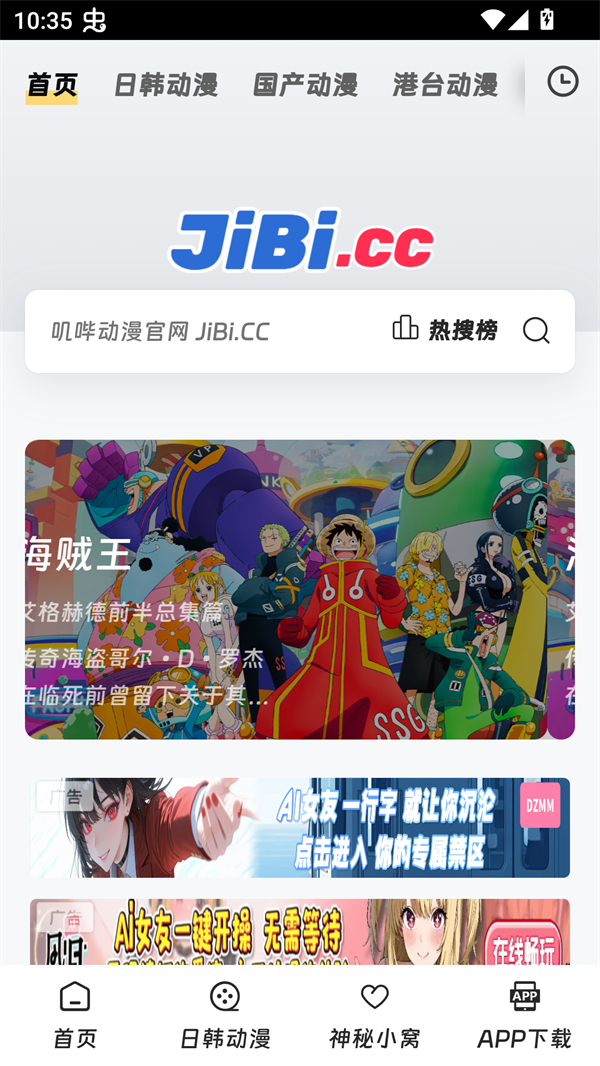The height and width of the screenshot is (1066, 600).
Task: Tap the magnifier search icon
Action: tap(536, 331)
